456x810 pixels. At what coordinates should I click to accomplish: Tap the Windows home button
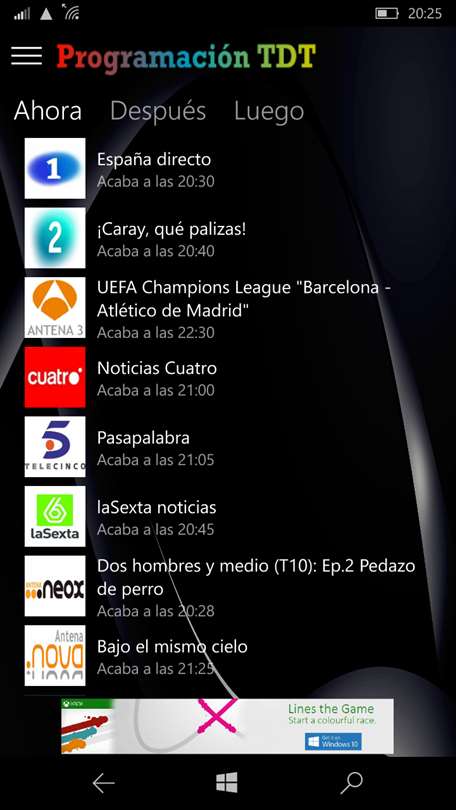227,783
